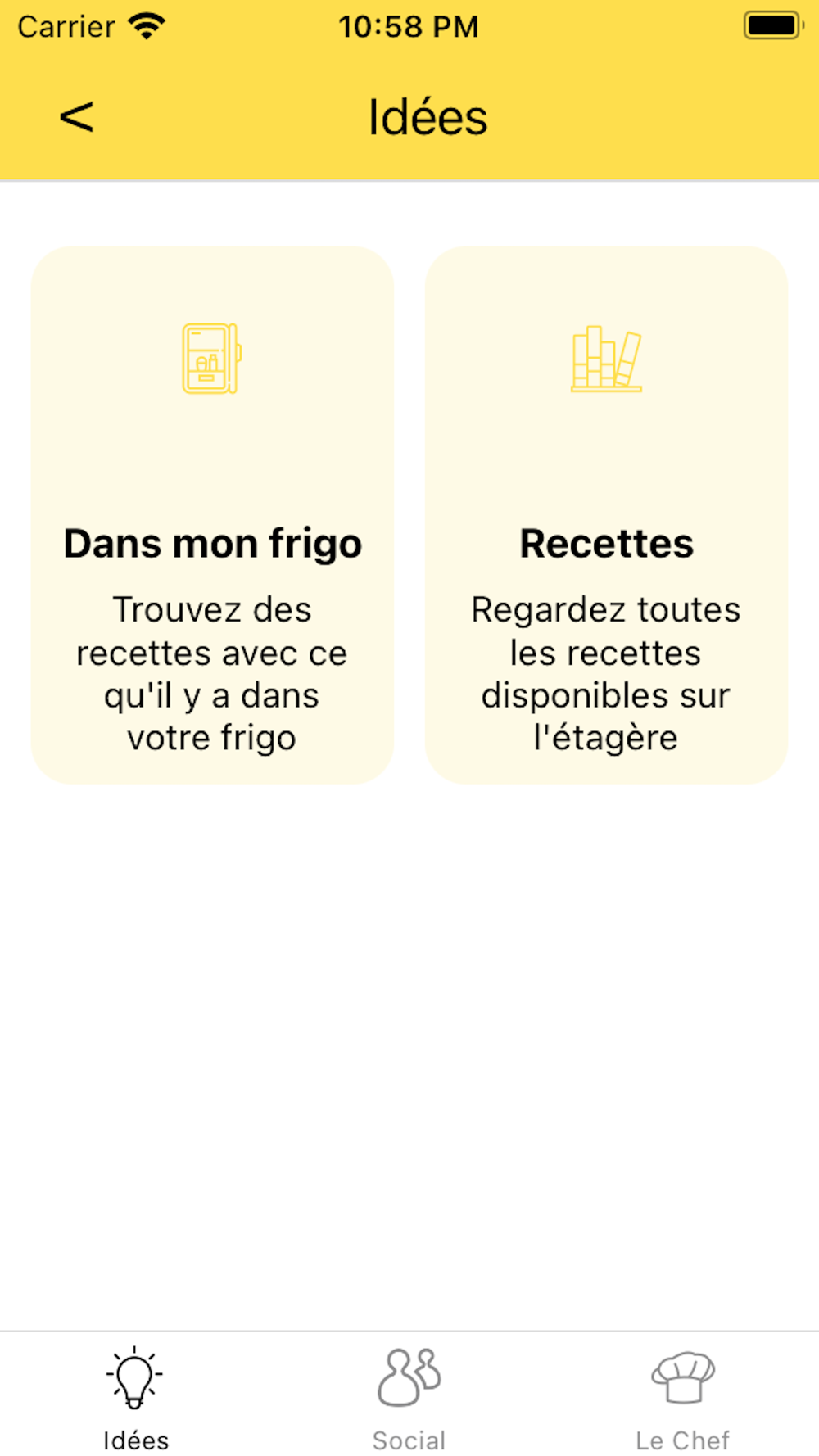This screenshot has width=819, height=1456.
Task: Open the Recettes card
Action: pos(606,515)
